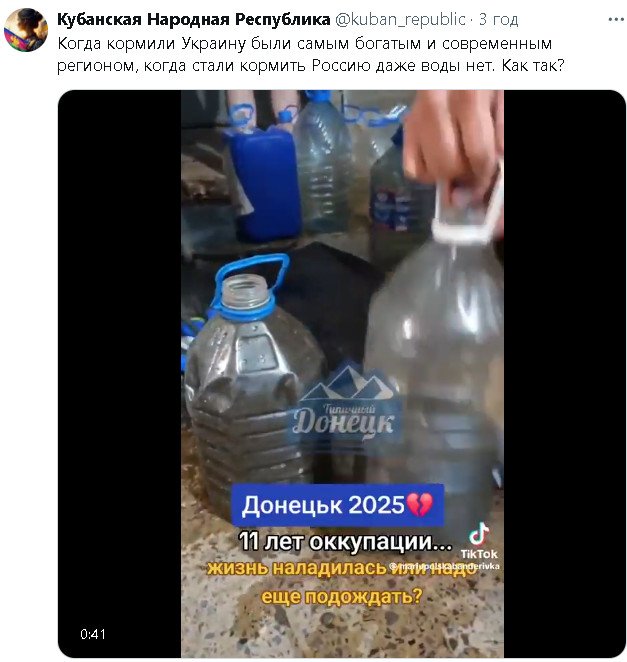Open the tweet via its '3 год' timestamp

pos(497,19)
